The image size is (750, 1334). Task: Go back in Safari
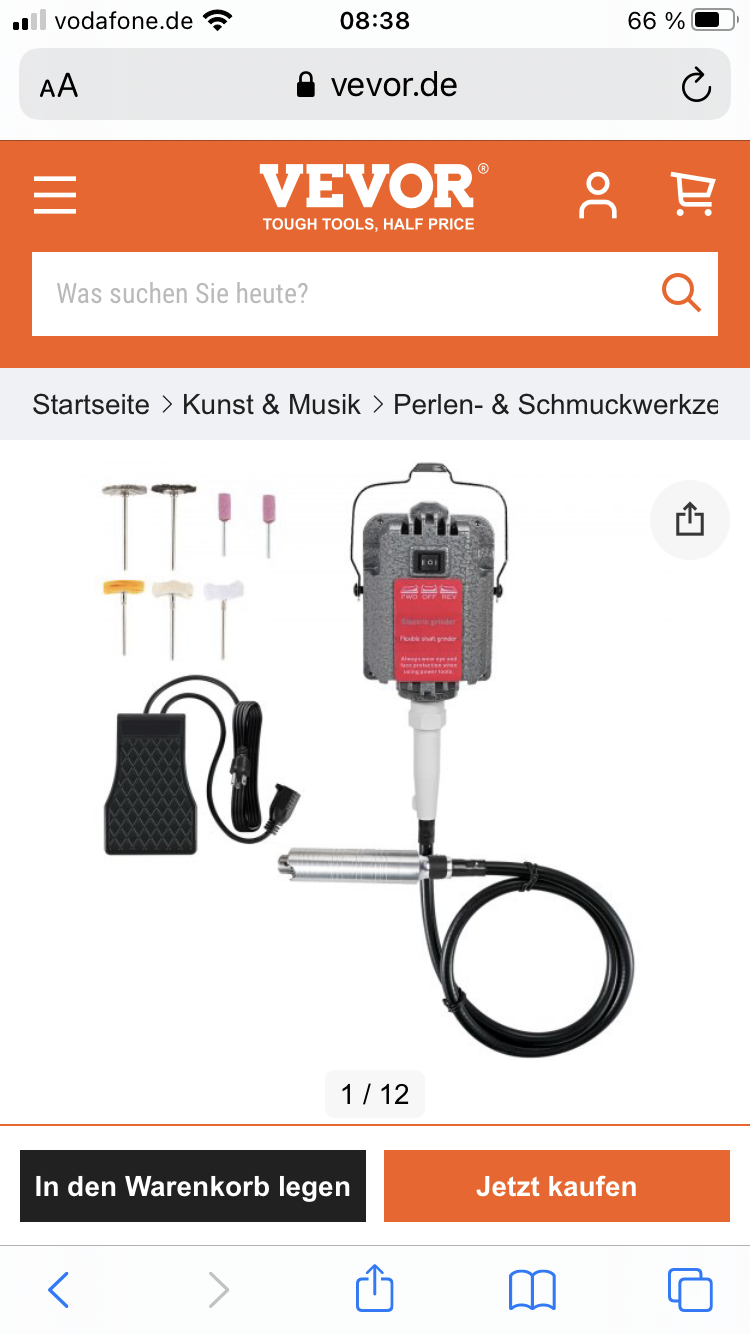click(59, 1290)
